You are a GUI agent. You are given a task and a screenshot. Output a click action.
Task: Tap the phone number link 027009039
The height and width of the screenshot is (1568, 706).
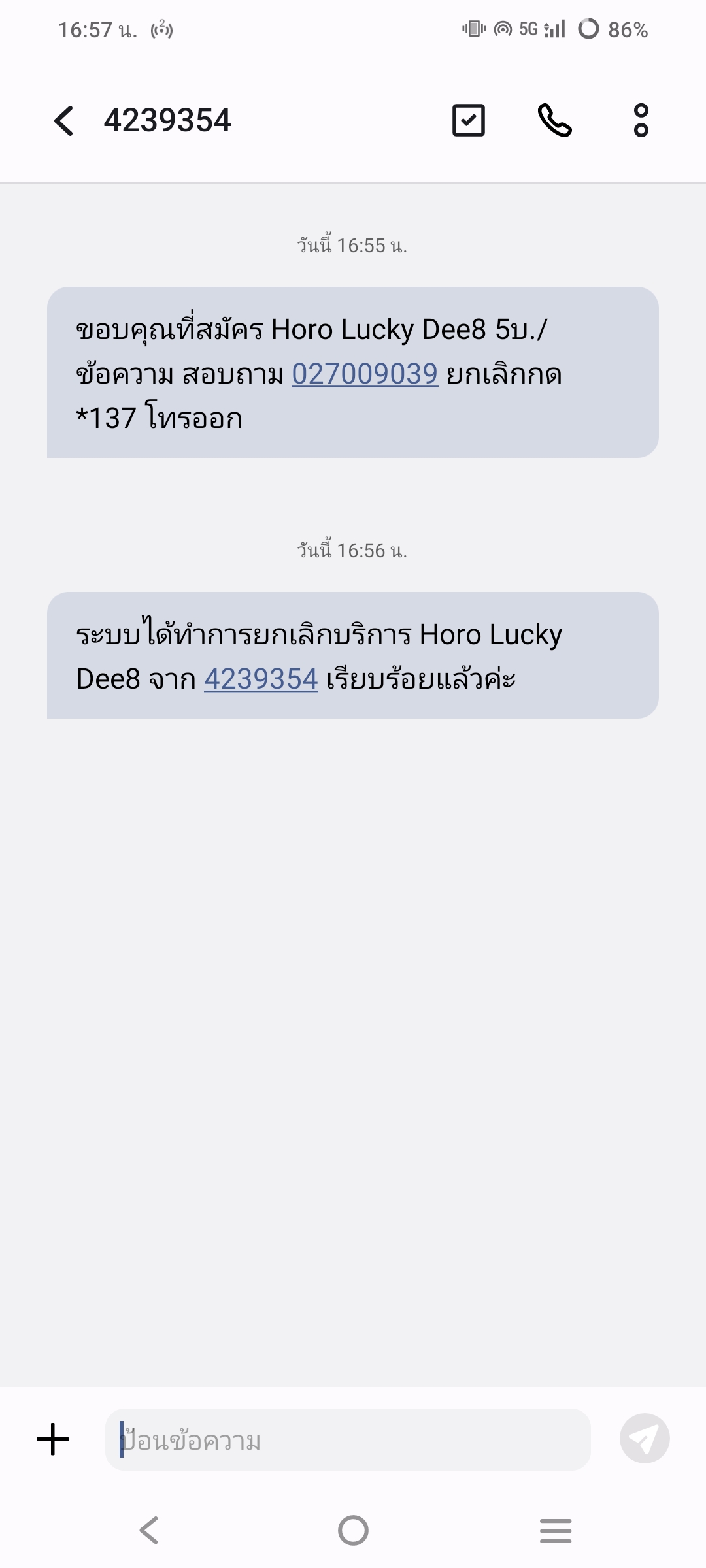click(365, 374)
